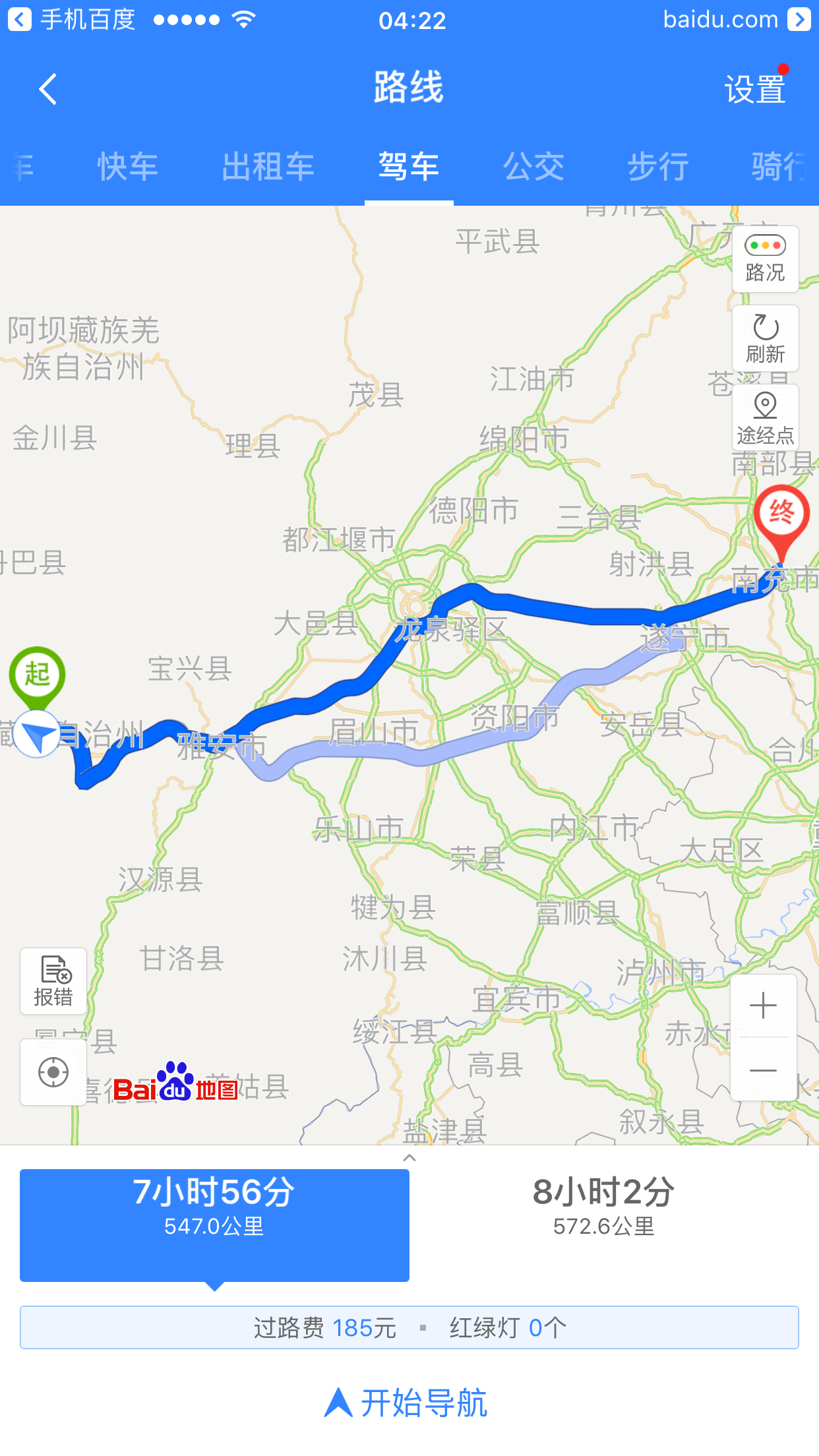The image size is (819, 1456).
Task: Open 报错 error report
Action: click(x=53, y=981)
